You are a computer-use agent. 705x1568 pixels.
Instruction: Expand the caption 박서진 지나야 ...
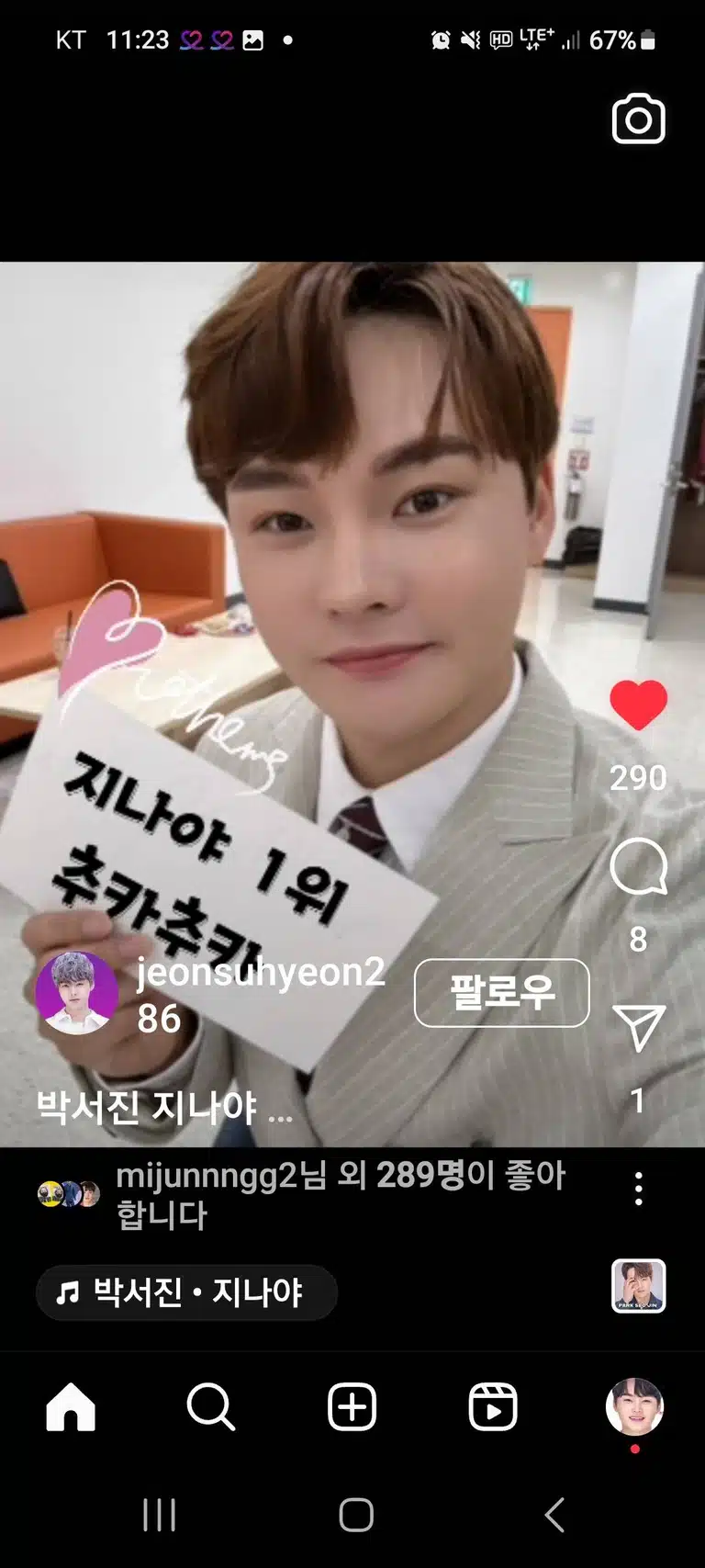(x=164, y=1108)
